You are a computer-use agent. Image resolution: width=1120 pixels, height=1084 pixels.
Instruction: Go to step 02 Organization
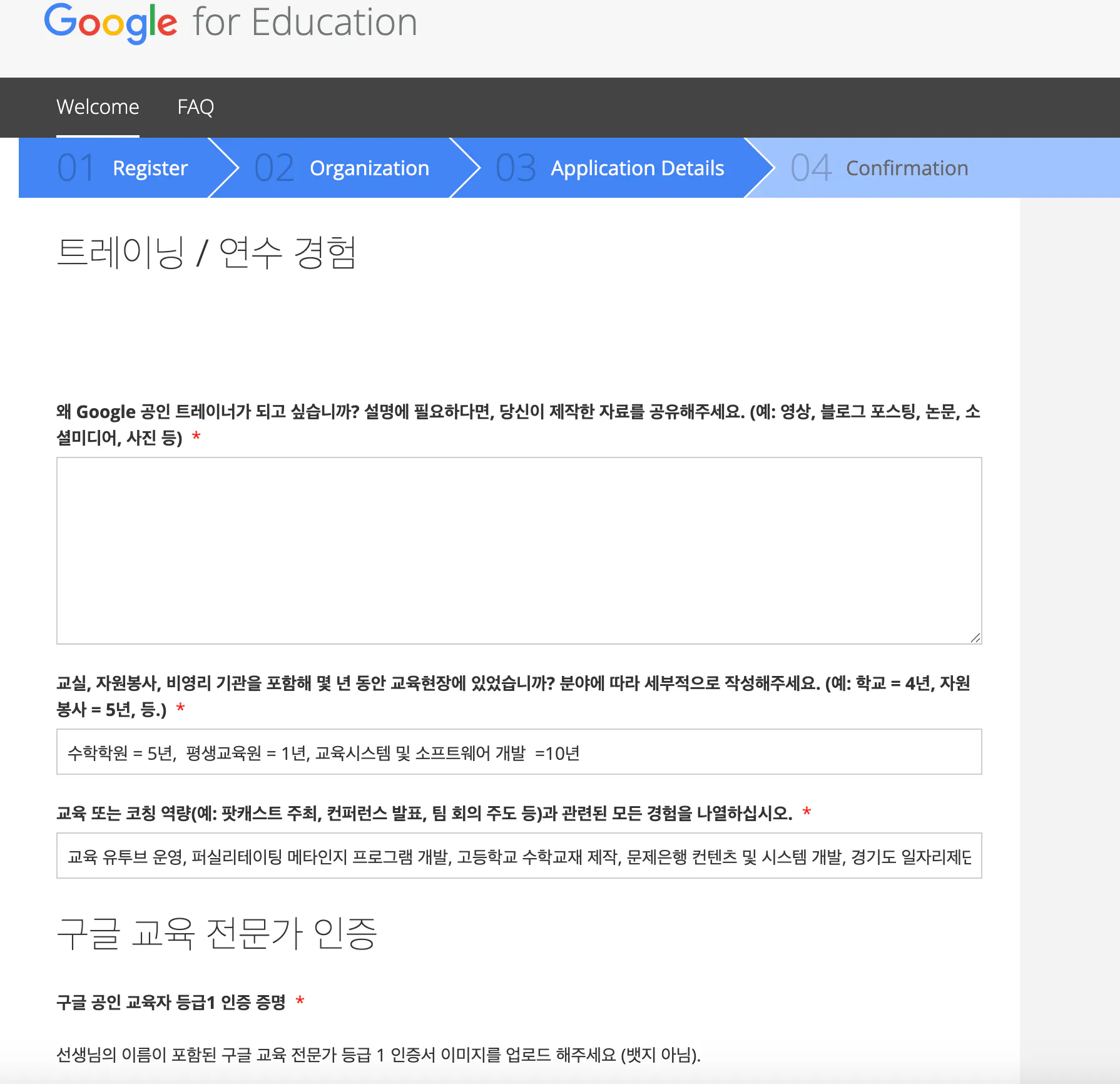pos(342,168)
